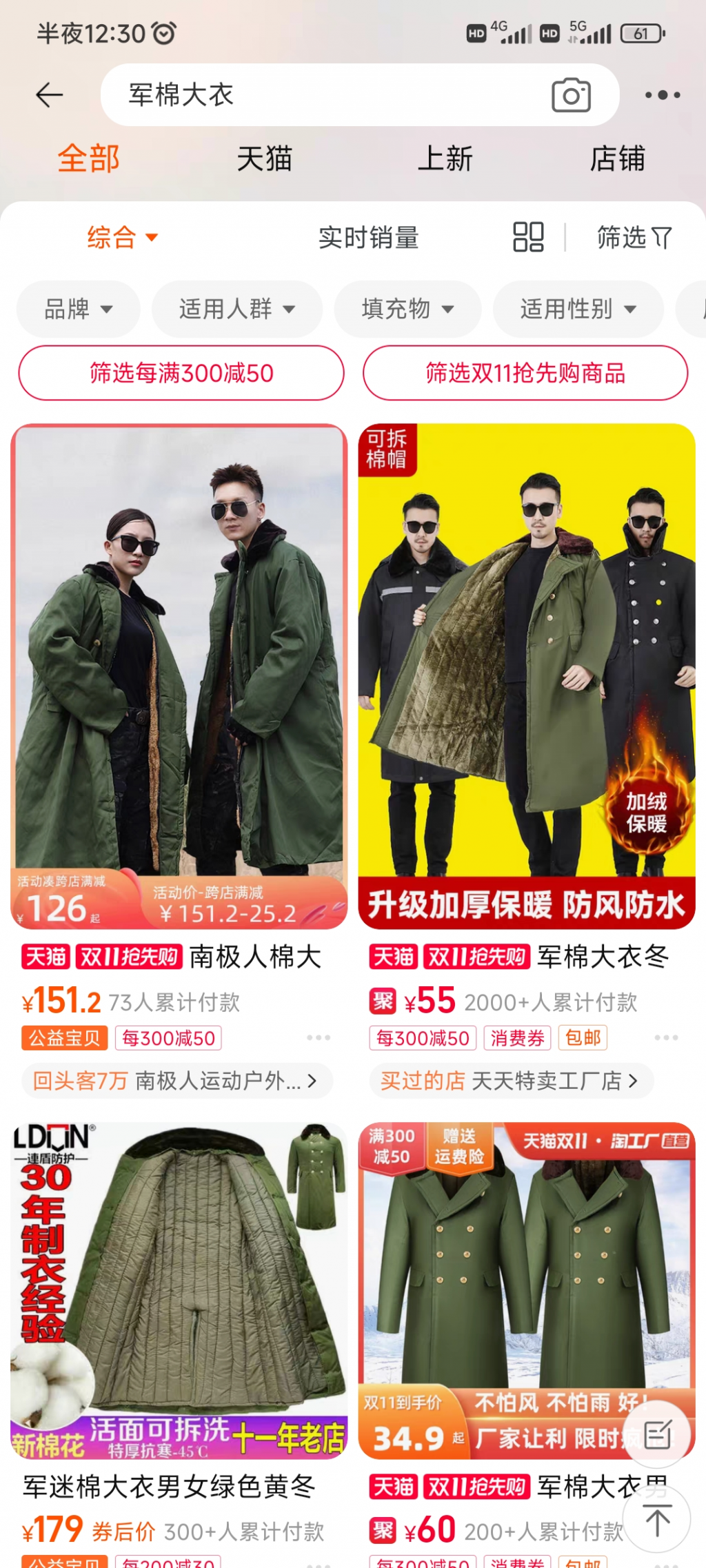Switch to the 店铺 tab
The height and width of the screenshot is (1568, 706).
pos(617,159)
